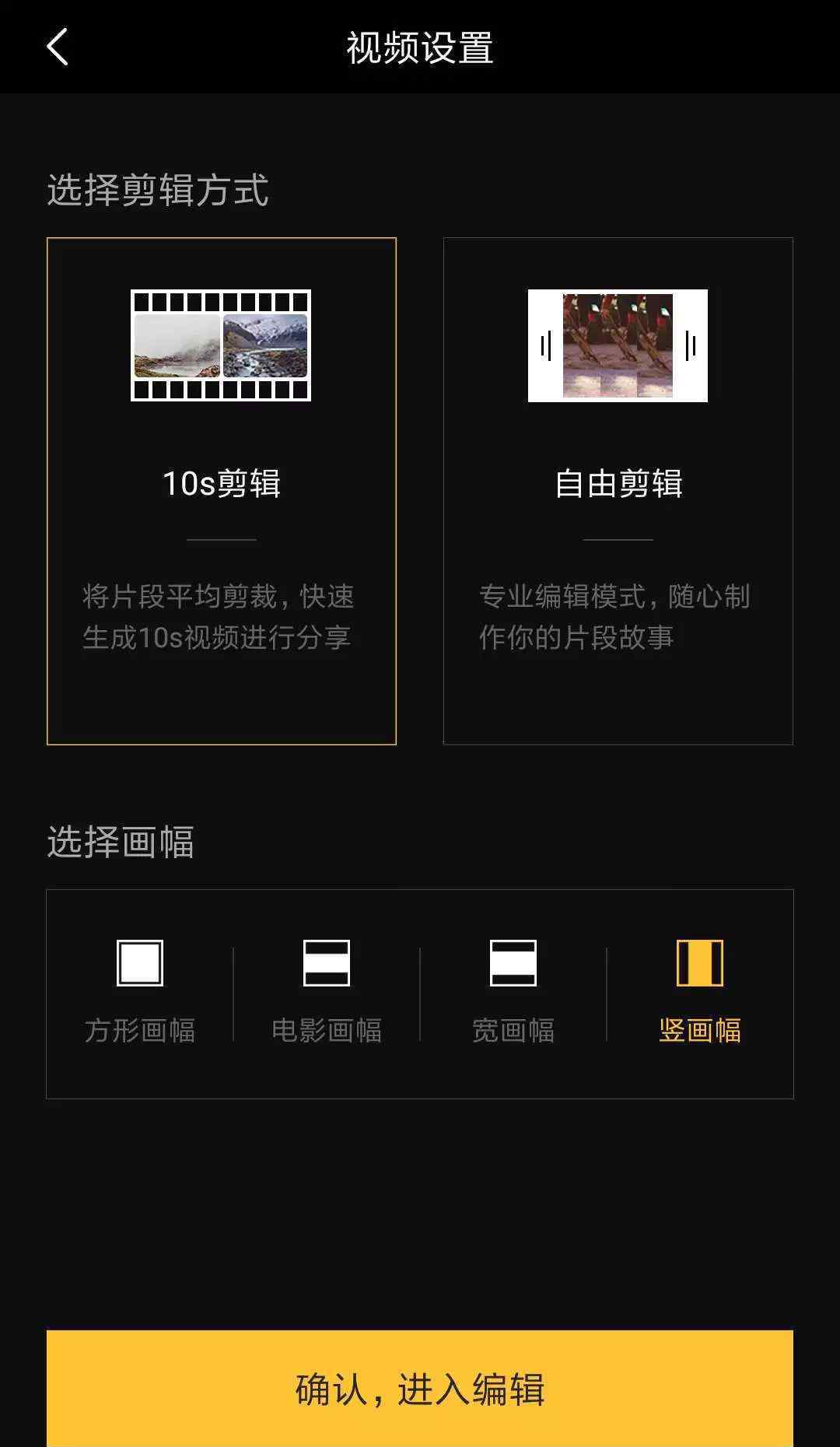Screen dimensions: 840x1447
Task: Choose the 自由剪辑 editing mode card
Action: (x=618, y=491)
